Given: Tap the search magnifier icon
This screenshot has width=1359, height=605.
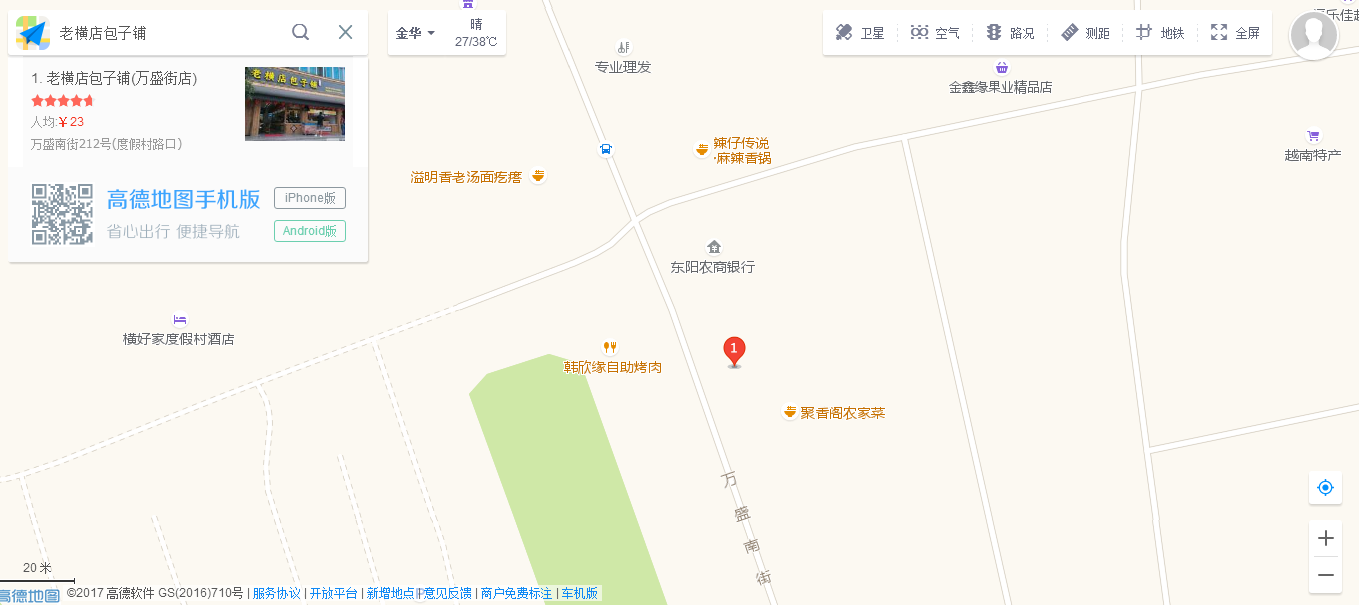Looking at the screenshot, I should (x=300, y=32).
